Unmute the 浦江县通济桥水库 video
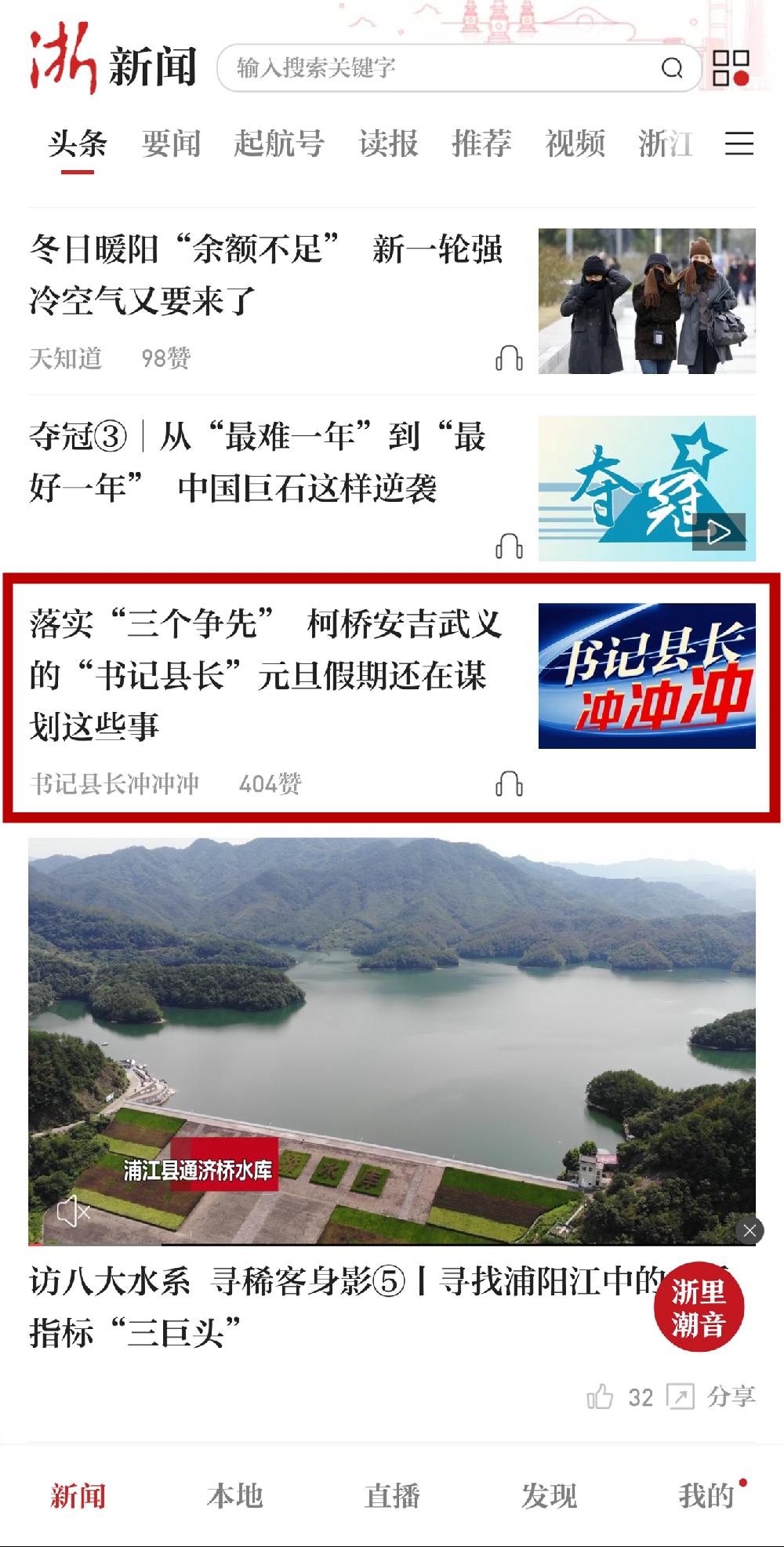784x1547 pixels. click(x=73, y=1211)
